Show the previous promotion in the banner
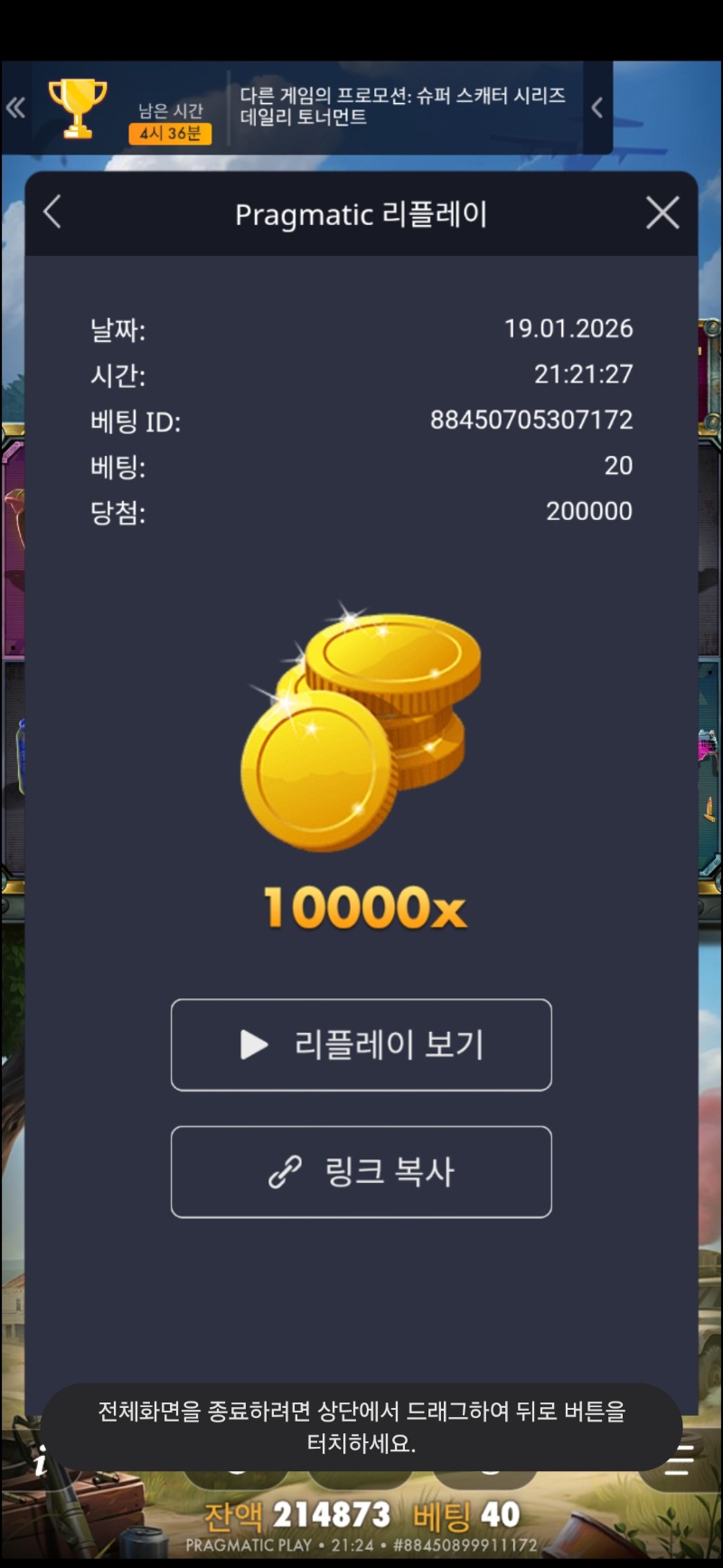The image size is (723, 1568). click(596, 109)
